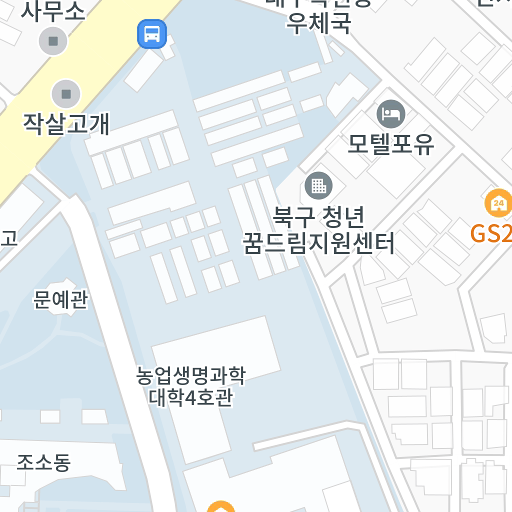Open the GS25 convenience store marker
The height and width of the screenshot is (512, 512).
click(x=498, y=203)
